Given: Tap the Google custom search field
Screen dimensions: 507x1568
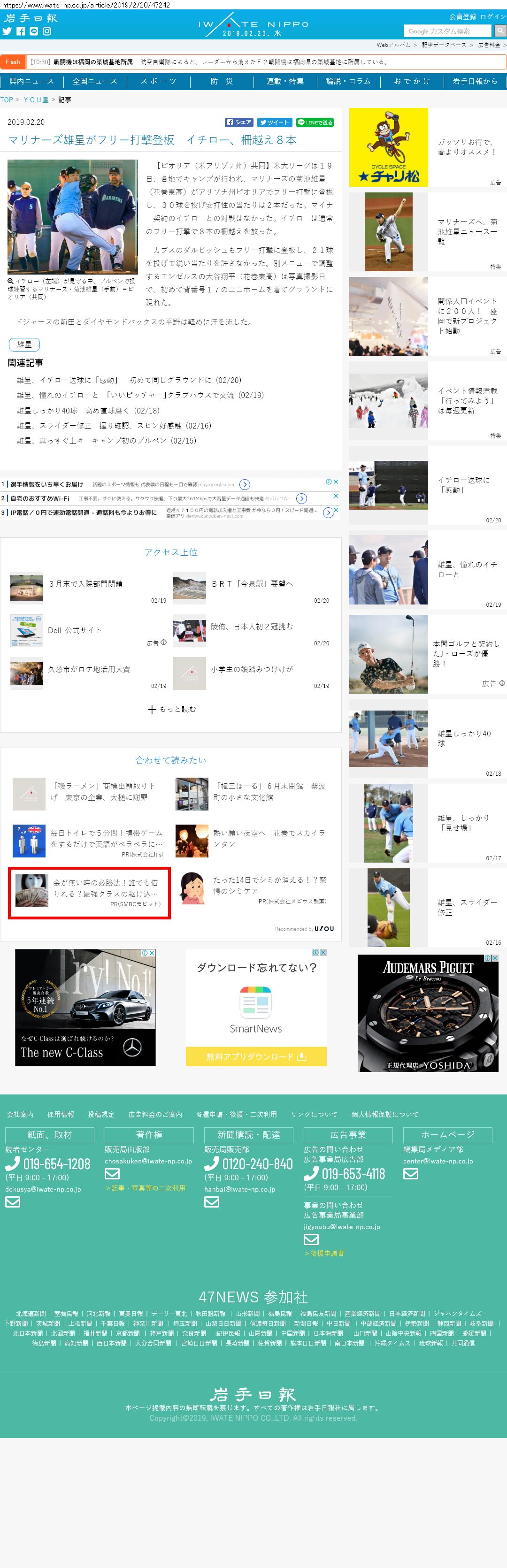Looking at the screenshot, I should (447, 31).
